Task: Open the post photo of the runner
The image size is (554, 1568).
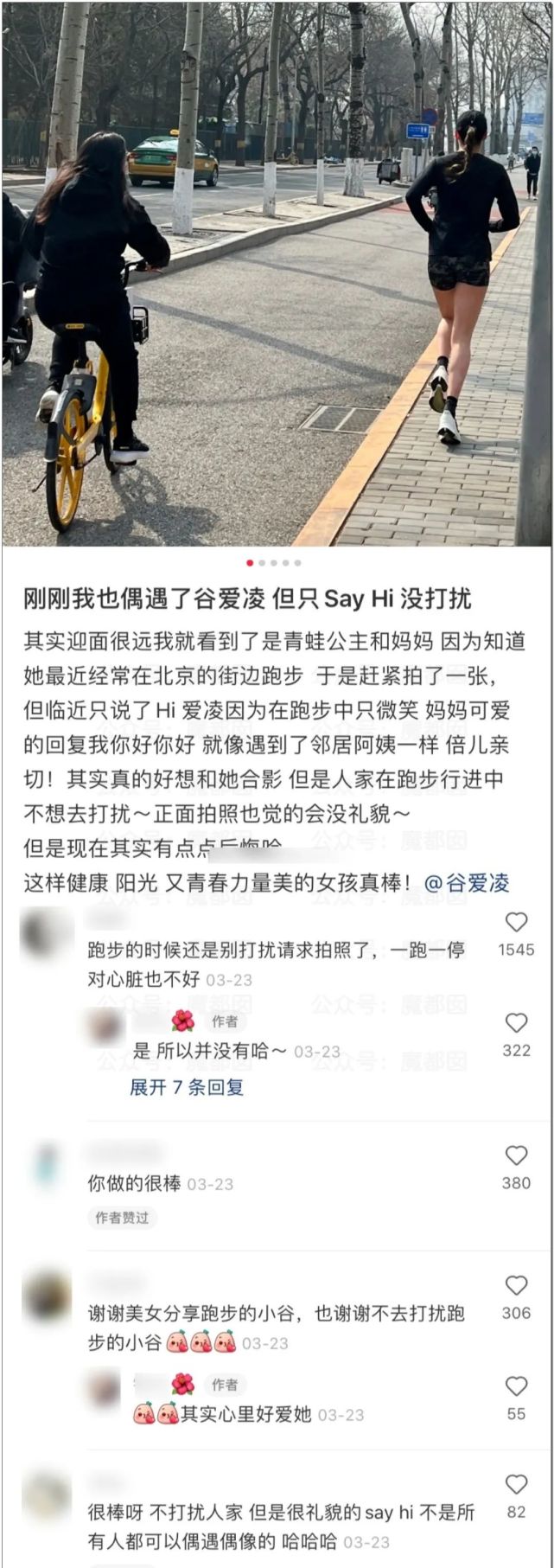Action: pos(277,272)
